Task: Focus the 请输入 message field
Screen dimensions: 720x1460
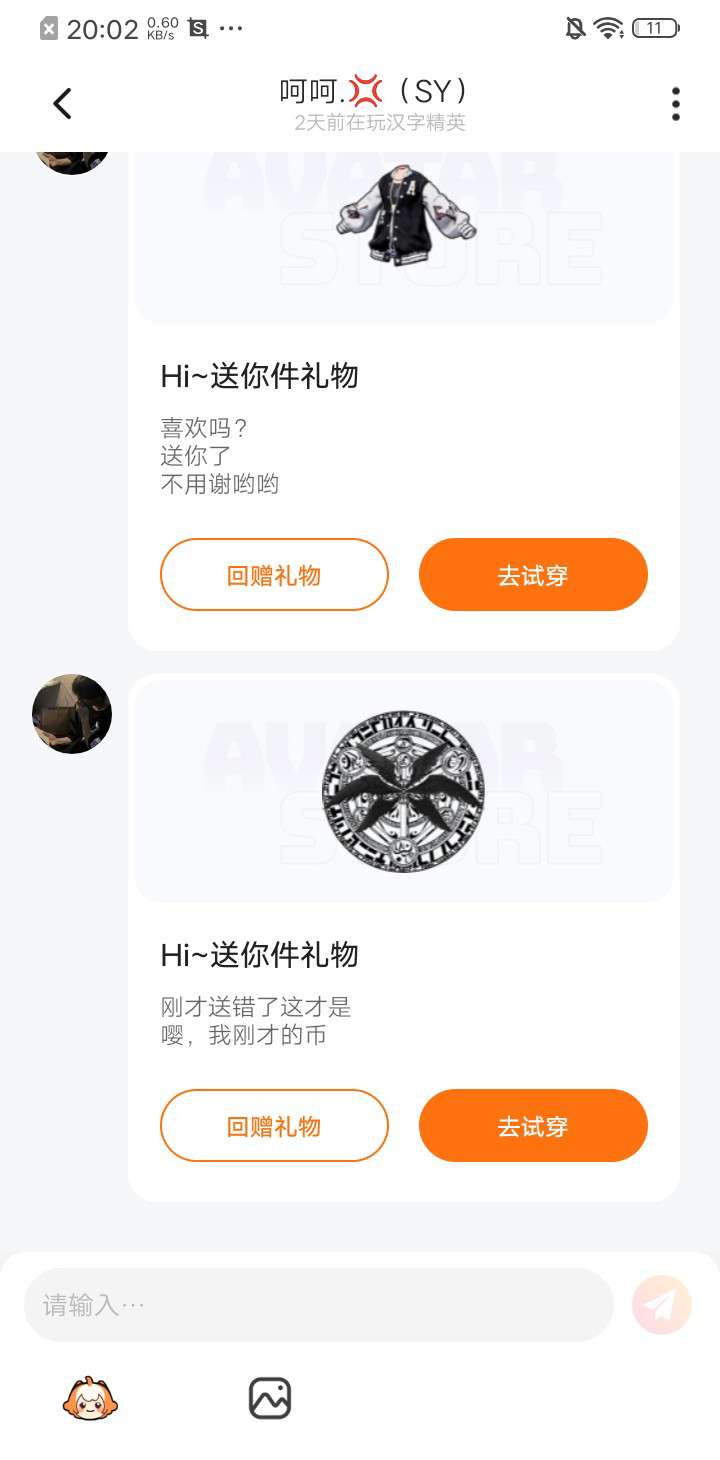Action: (318, 1305)
